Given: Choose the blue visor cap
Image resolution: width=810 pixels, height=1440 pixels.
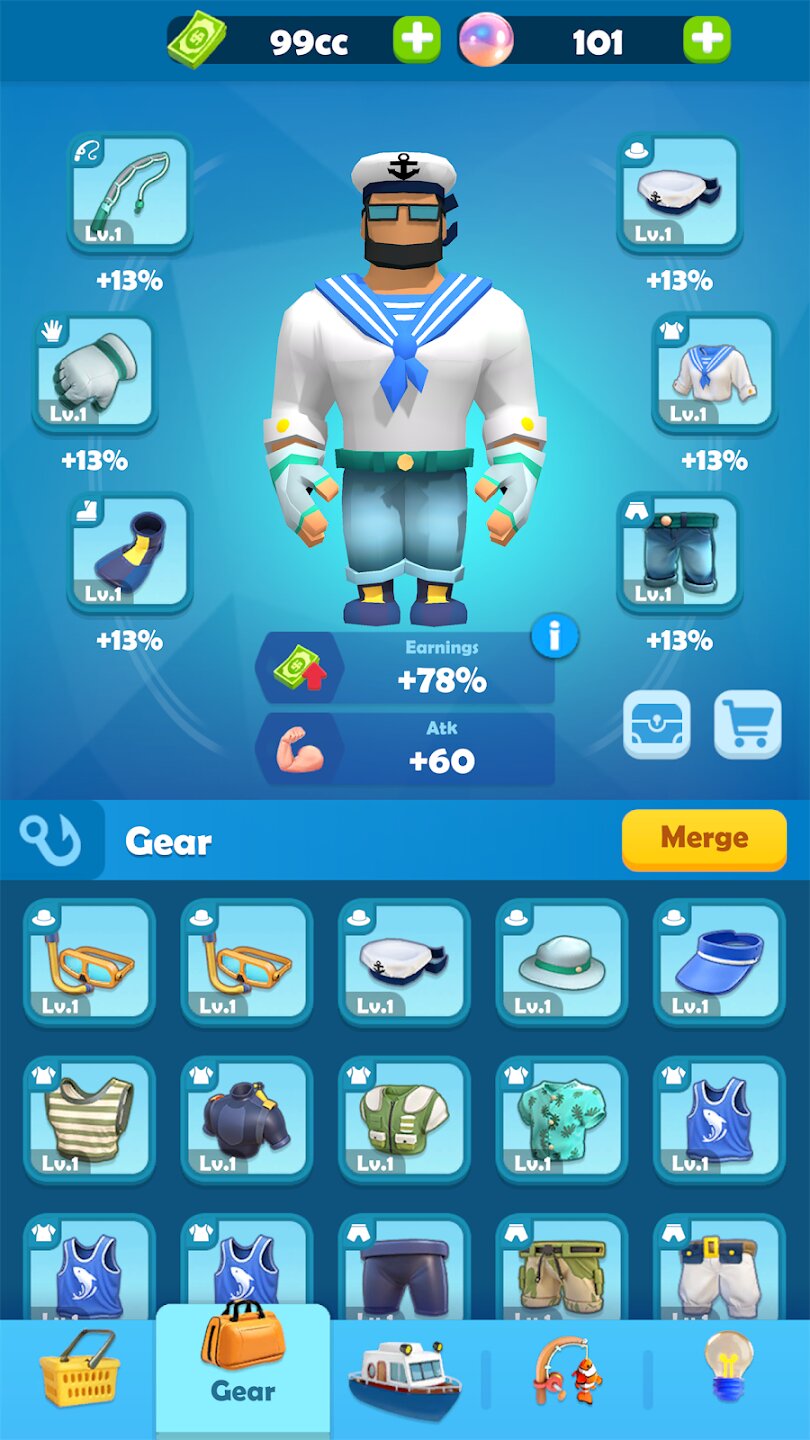Looking at the screenshot, I should 719,962.
